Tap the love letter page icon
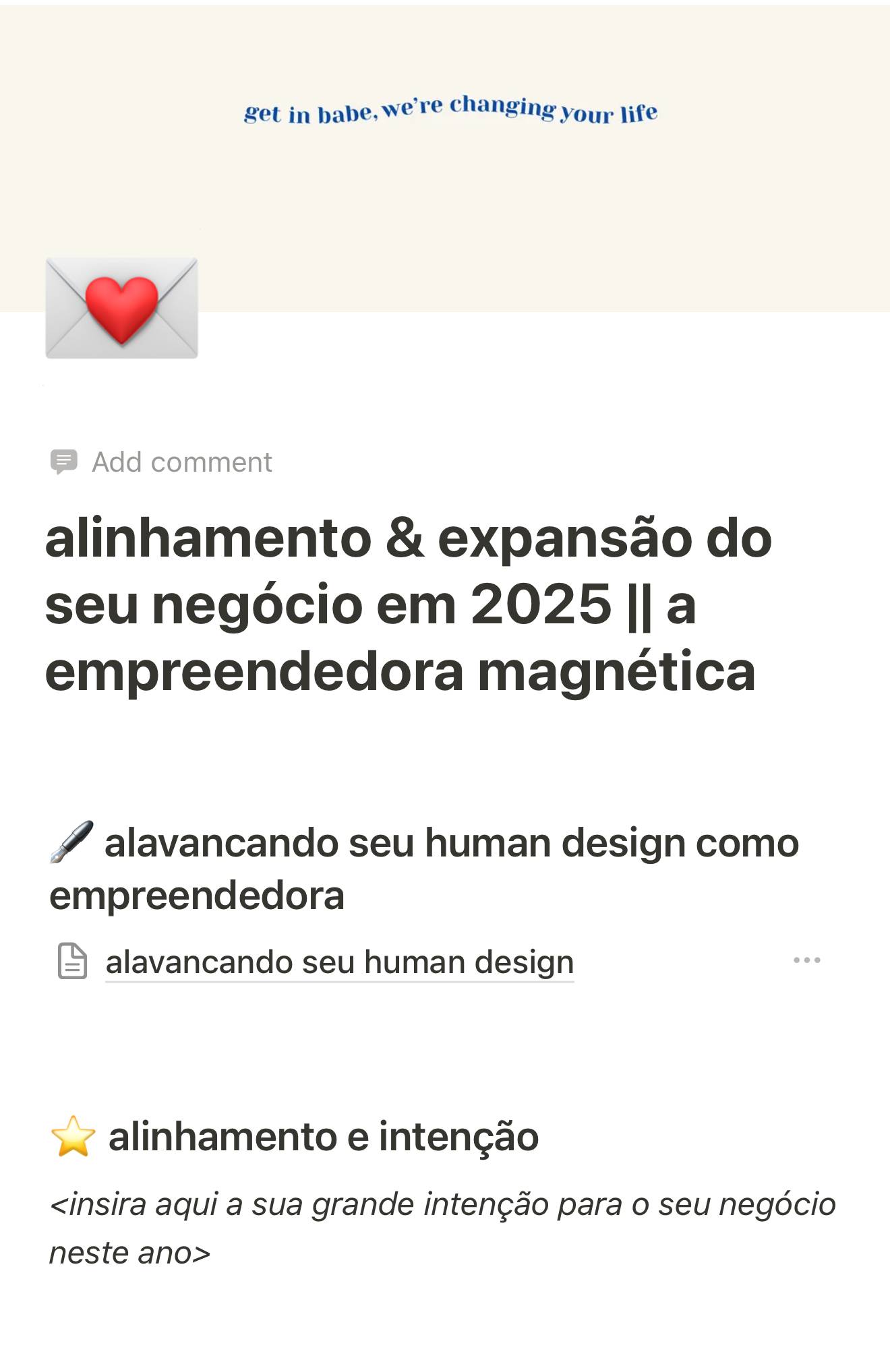 (121, 308)
